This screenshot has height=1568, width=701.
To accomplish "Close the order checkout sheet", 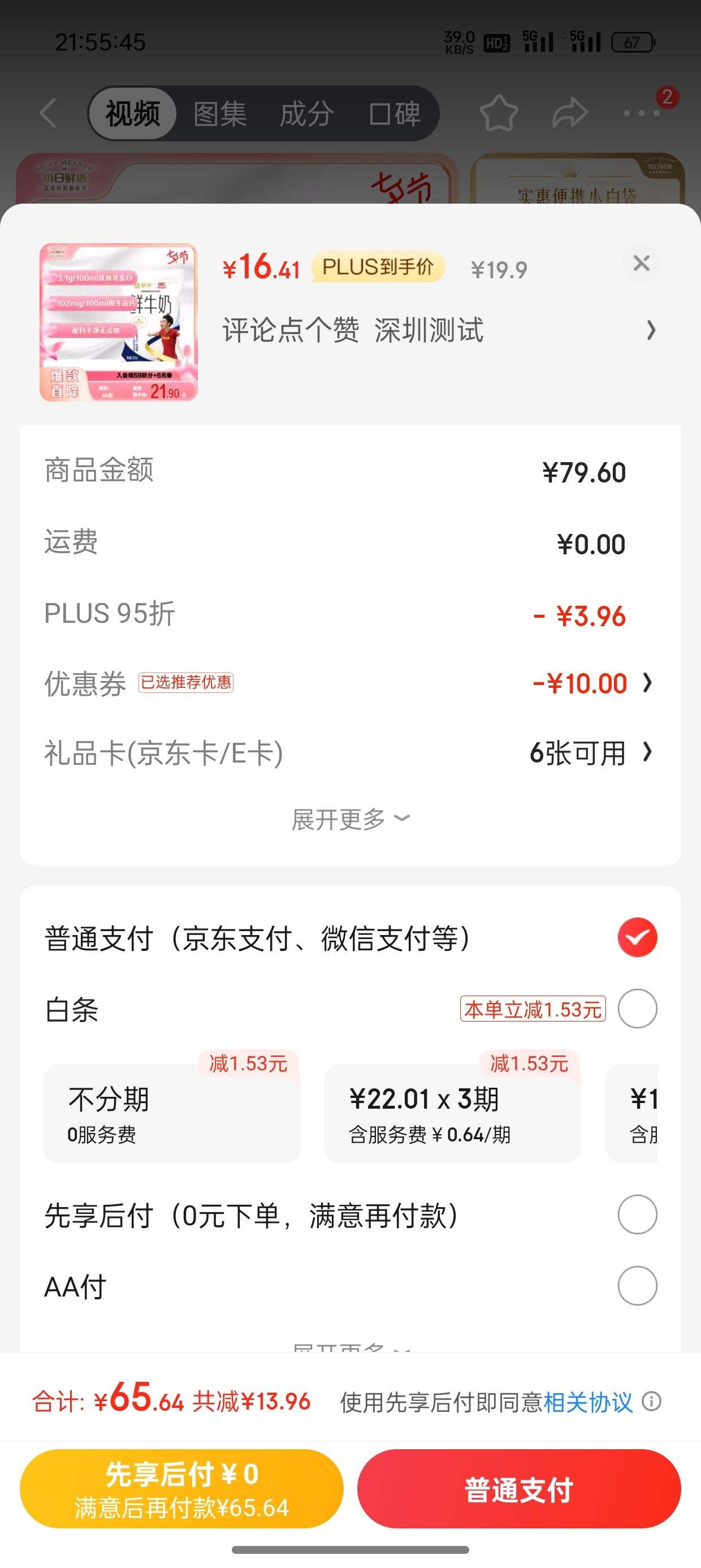I will [x=642, y=264].
